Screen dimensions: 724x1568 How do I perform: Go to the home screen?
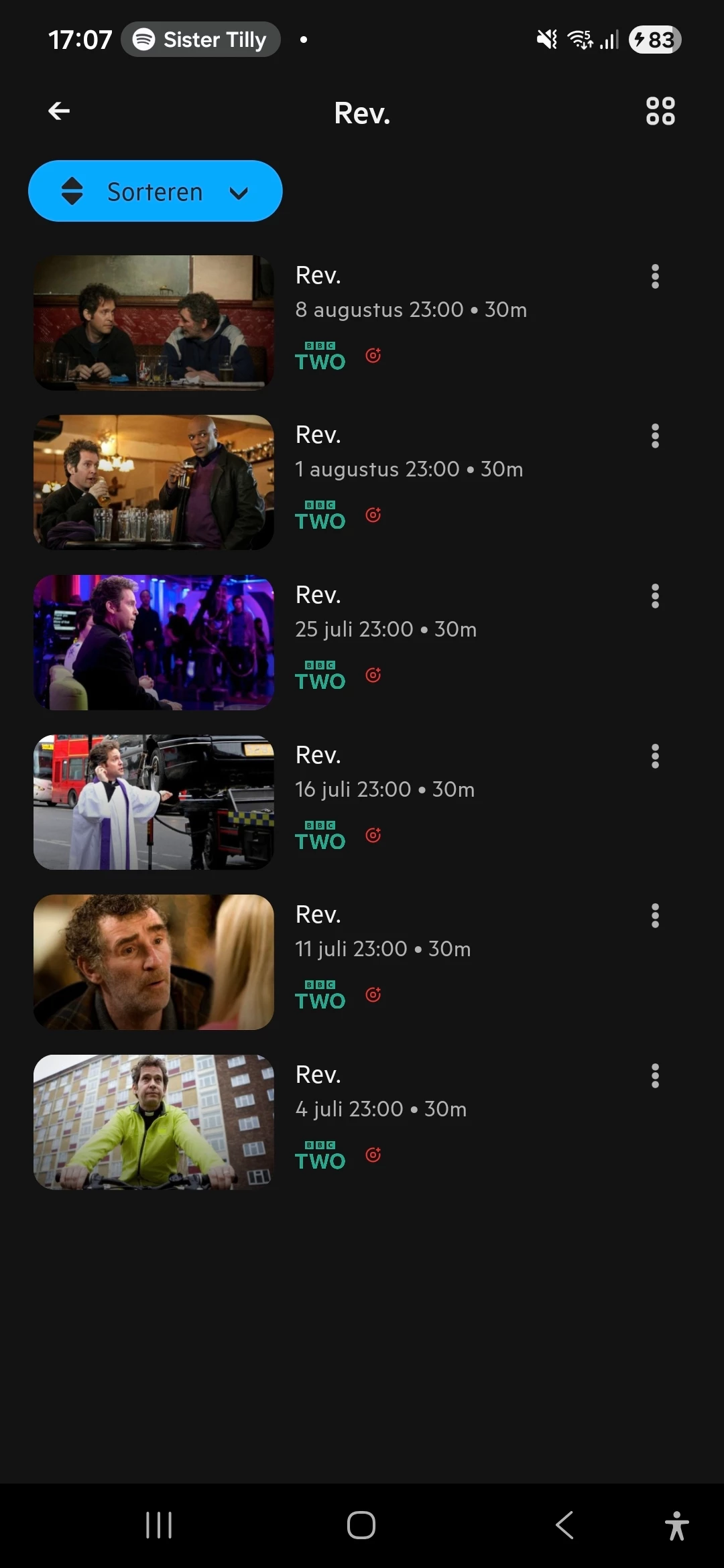(361, 1526)
